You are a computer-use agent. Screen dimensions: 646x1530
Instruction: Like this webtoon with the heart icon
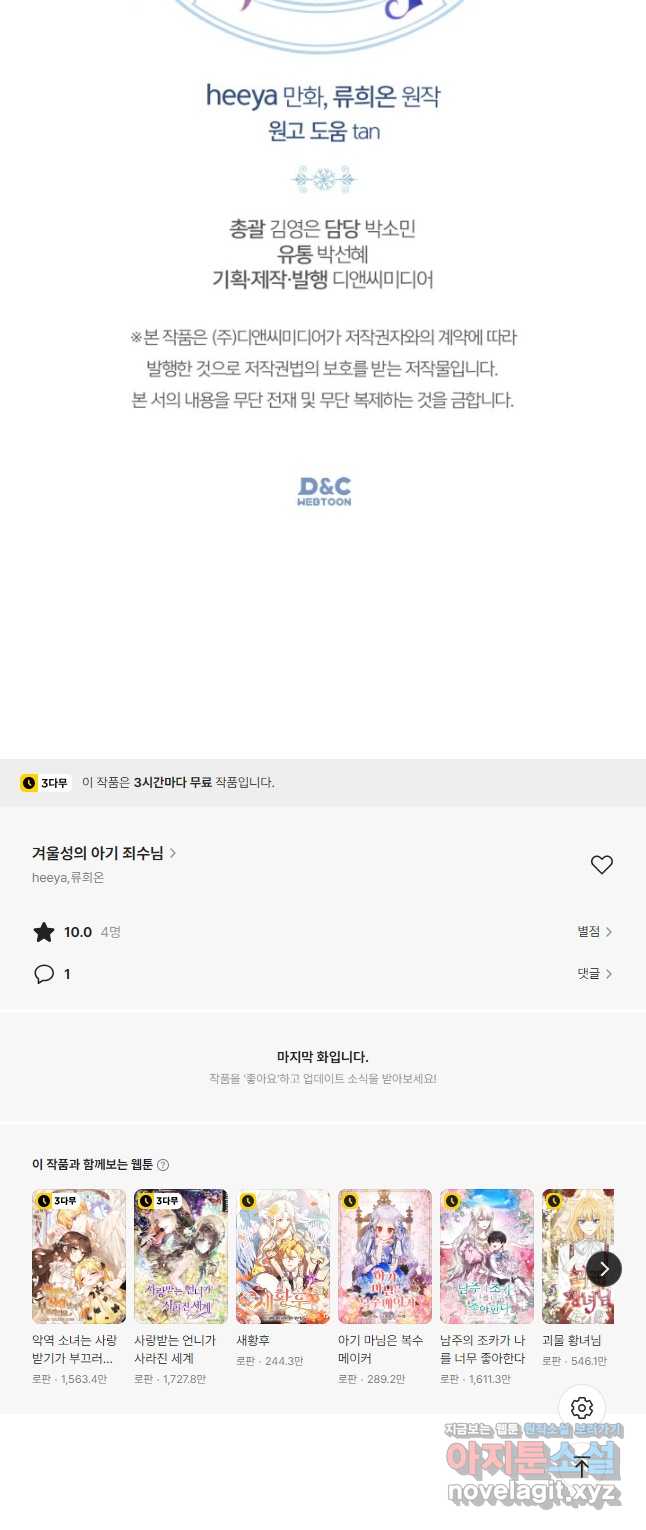(601, 865)
